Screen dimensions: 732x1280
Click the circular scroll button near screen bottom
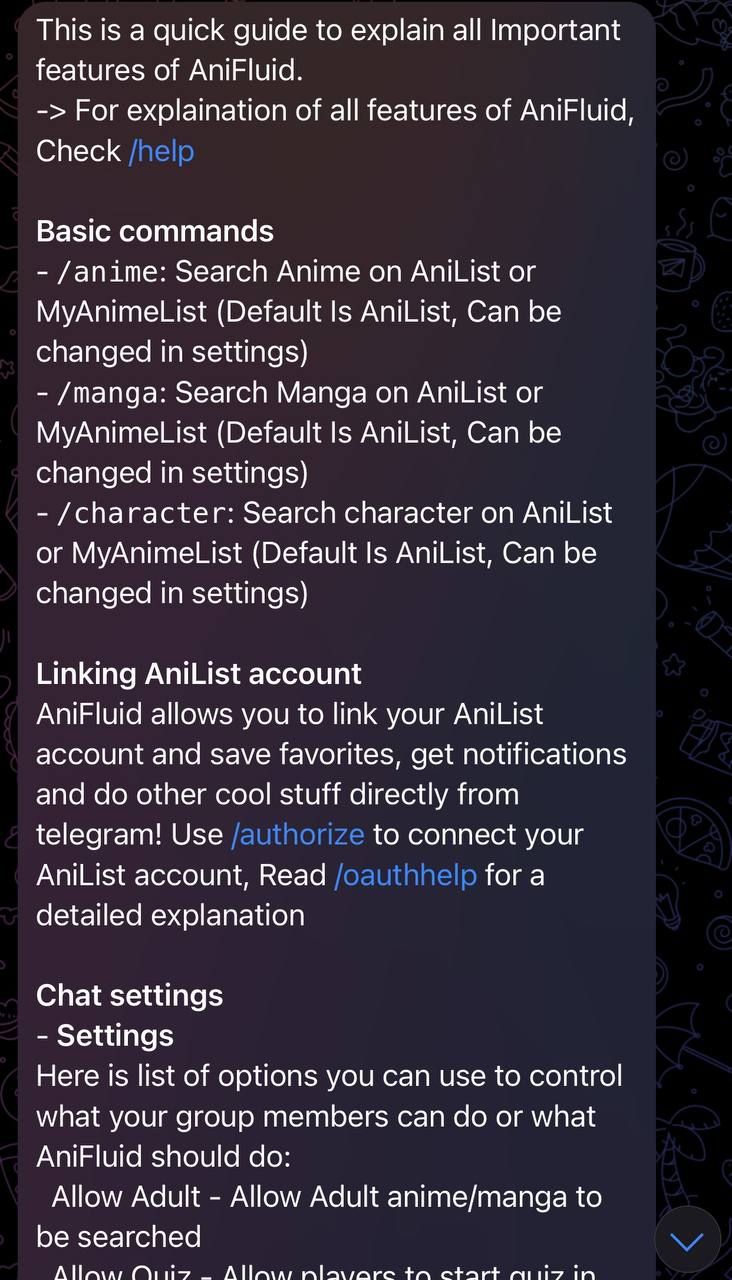click(685, 1240)
